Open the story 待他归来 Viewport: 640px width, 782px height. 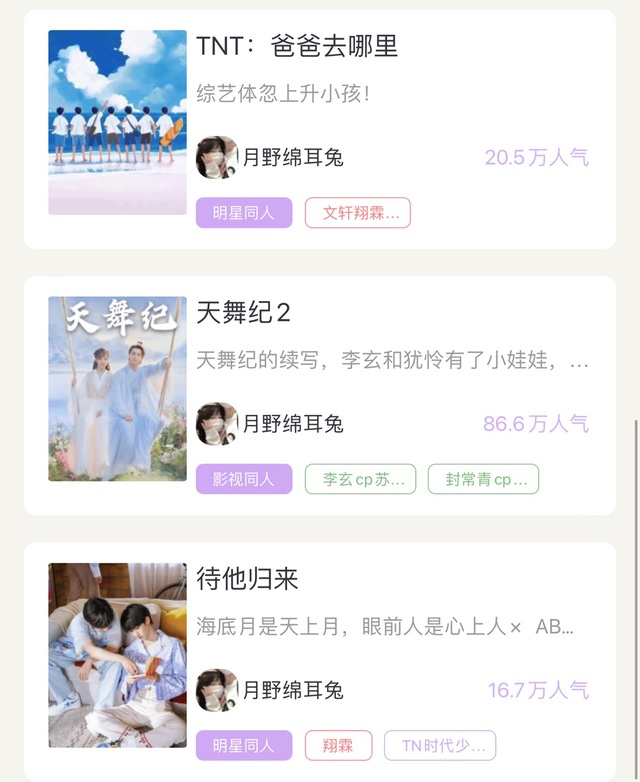[247, 579]
